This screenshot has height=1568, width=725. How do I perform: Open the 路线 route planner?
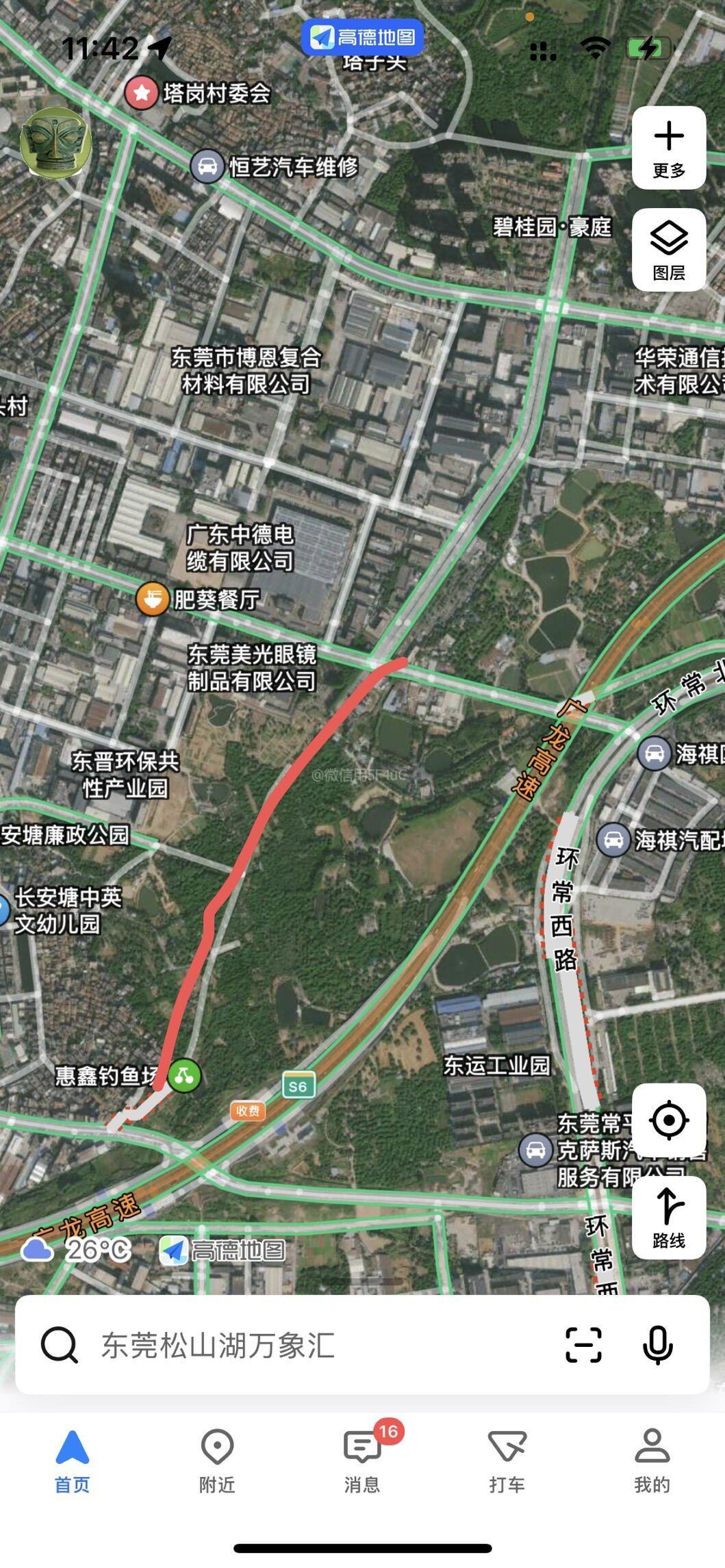point(669,1219)
